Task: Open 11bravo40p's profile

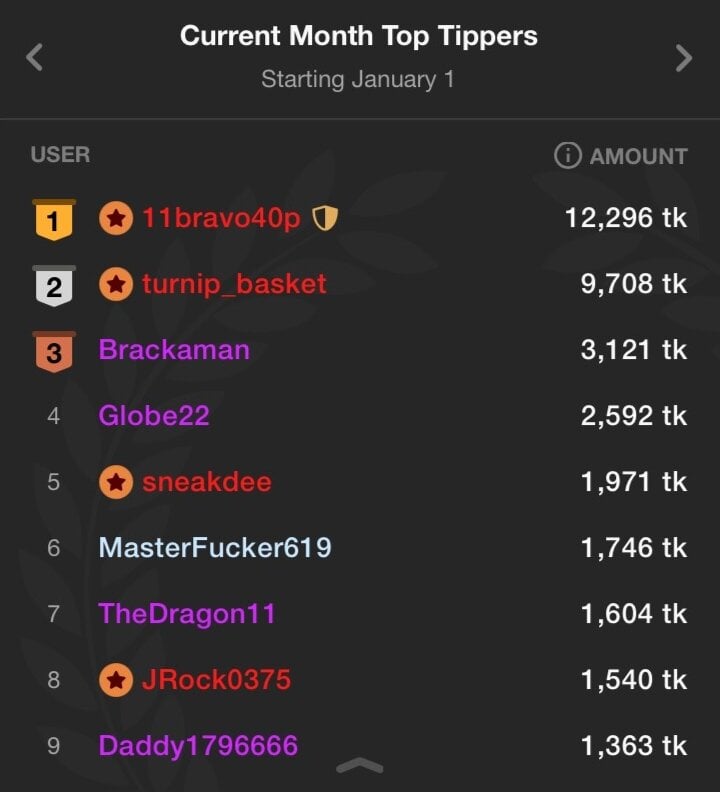Action: tap(221, 218)
